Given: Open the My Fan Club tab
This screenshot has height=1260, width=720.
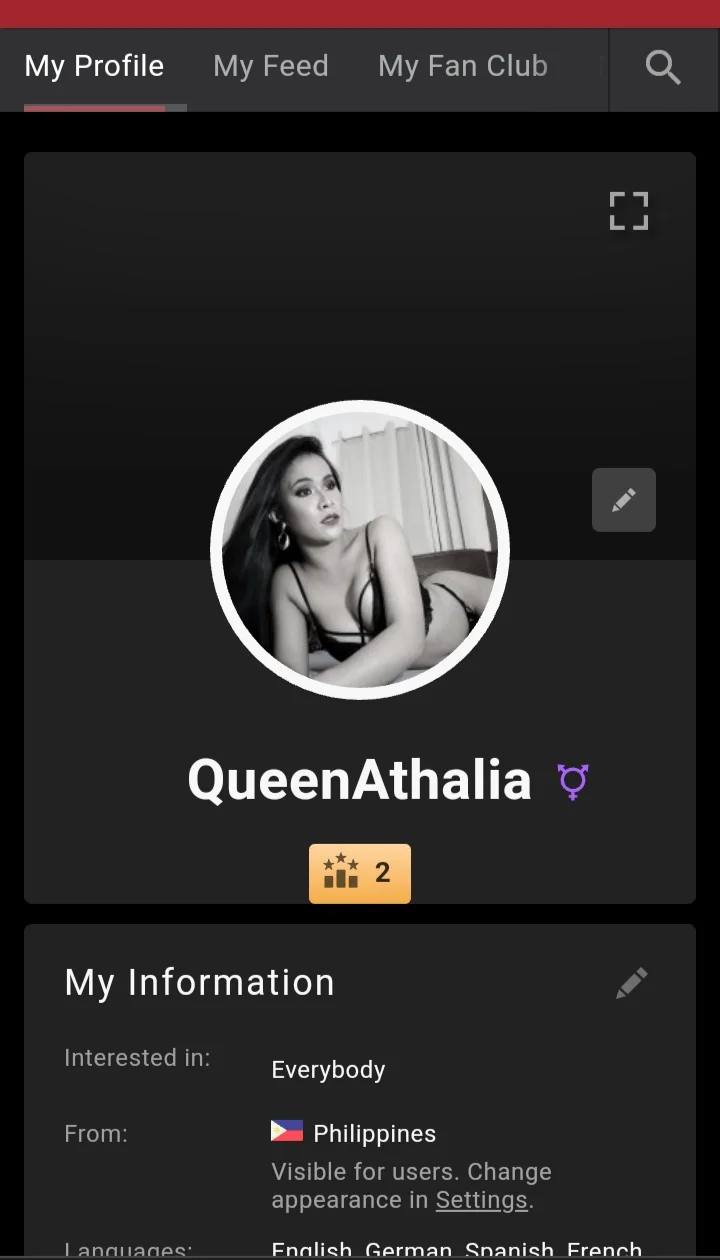Looking at the screenshot, I should [462, 67].
